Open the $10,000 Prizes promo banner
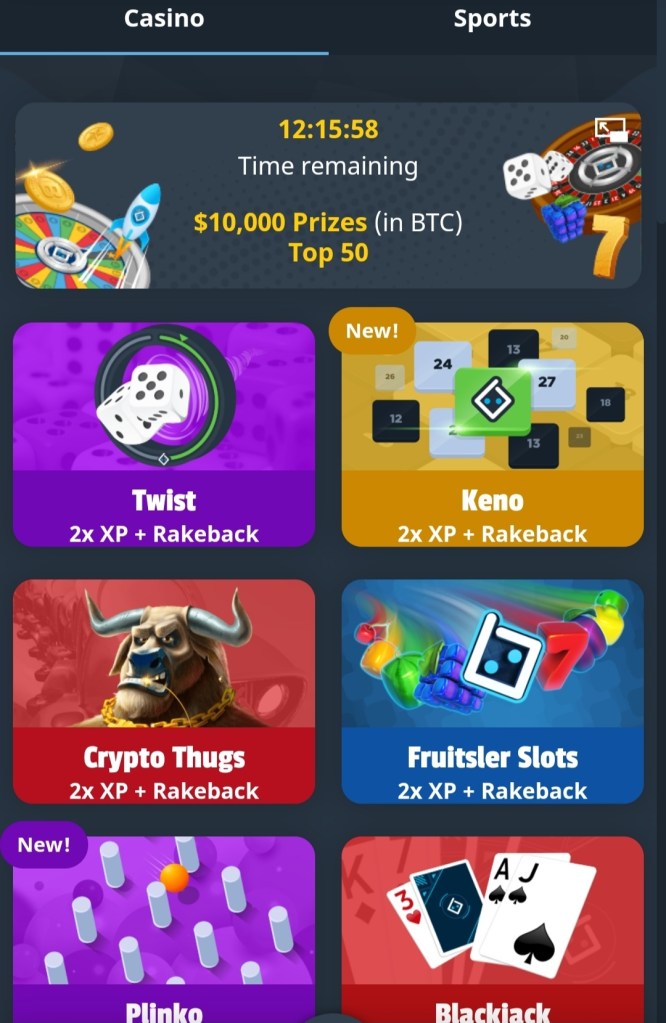The width and height of the screenshot is (666, 1023). point(328,196)
